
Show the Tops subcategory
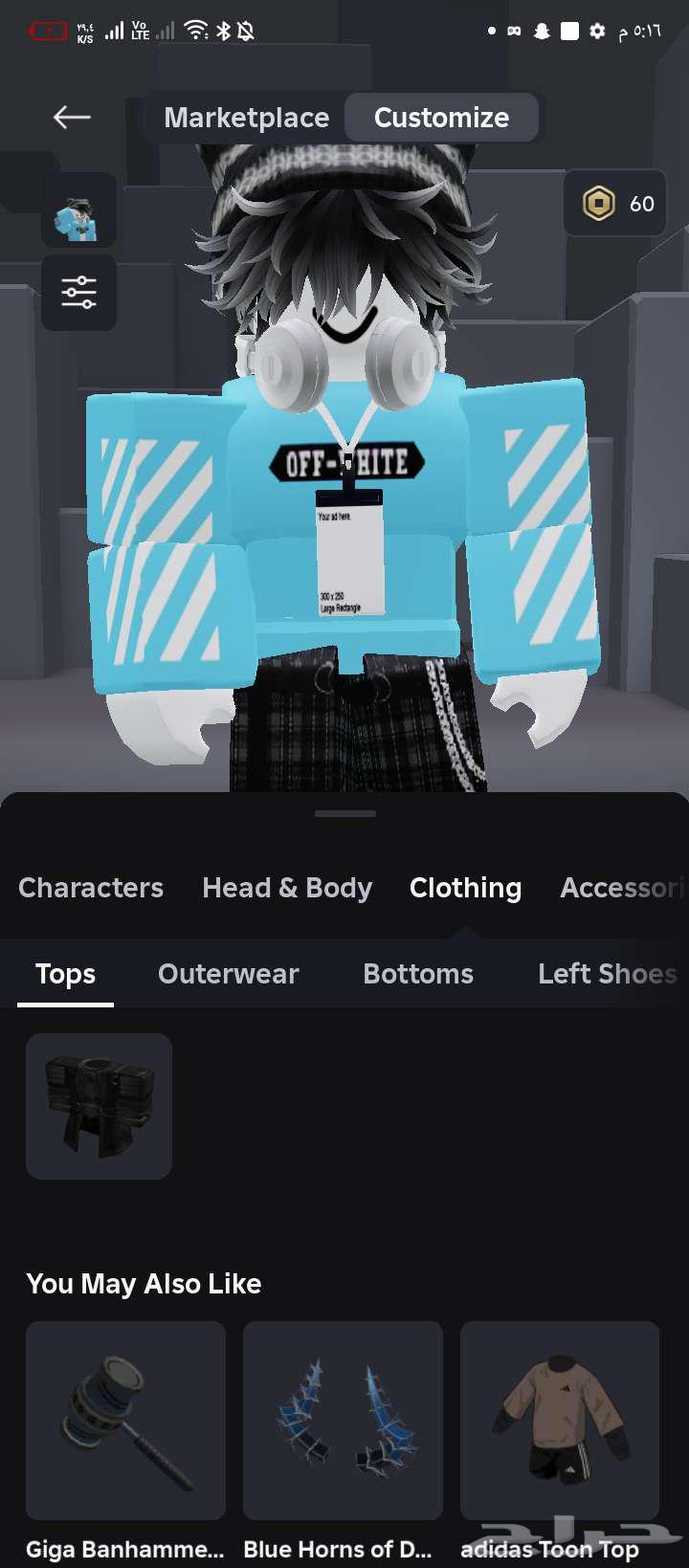pyautogui.click(x=65, y=974)
